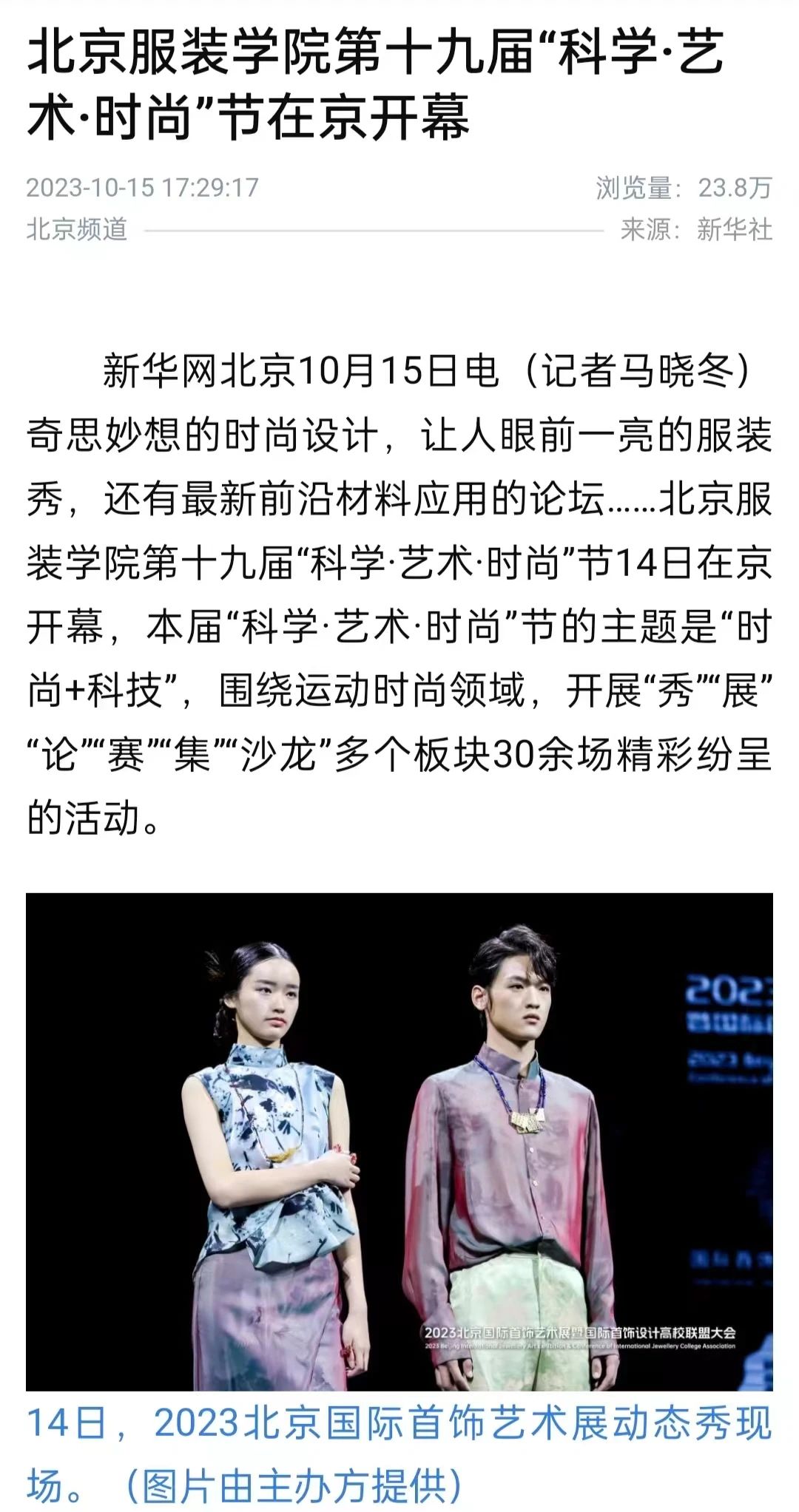799x1512 pixels.
Task: Open the 北京频道 channel link
Action: point(77,230)
